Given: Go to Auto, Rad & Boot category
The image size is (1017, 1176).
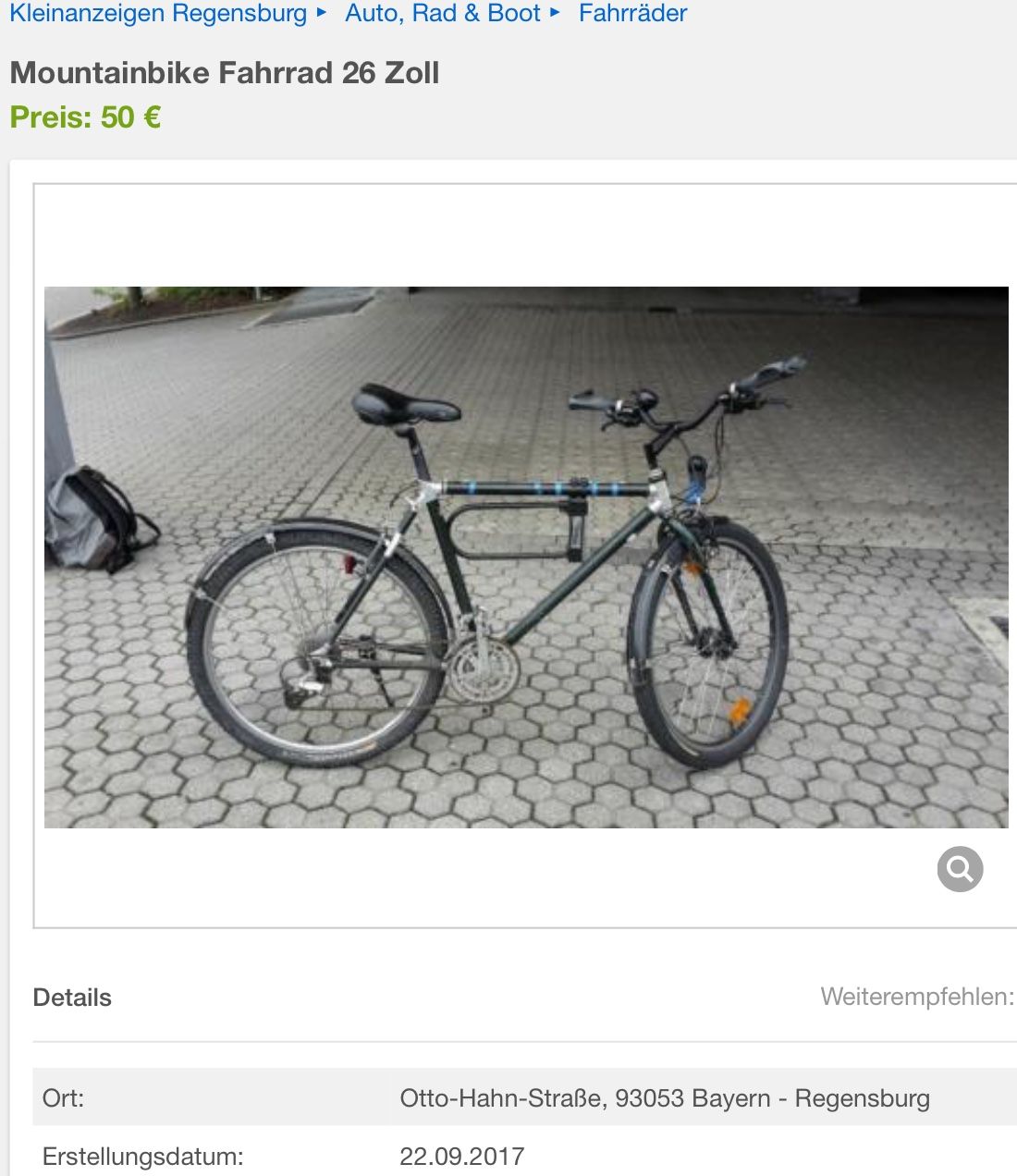Looking at the screenshot, I should tap(442, 14).
